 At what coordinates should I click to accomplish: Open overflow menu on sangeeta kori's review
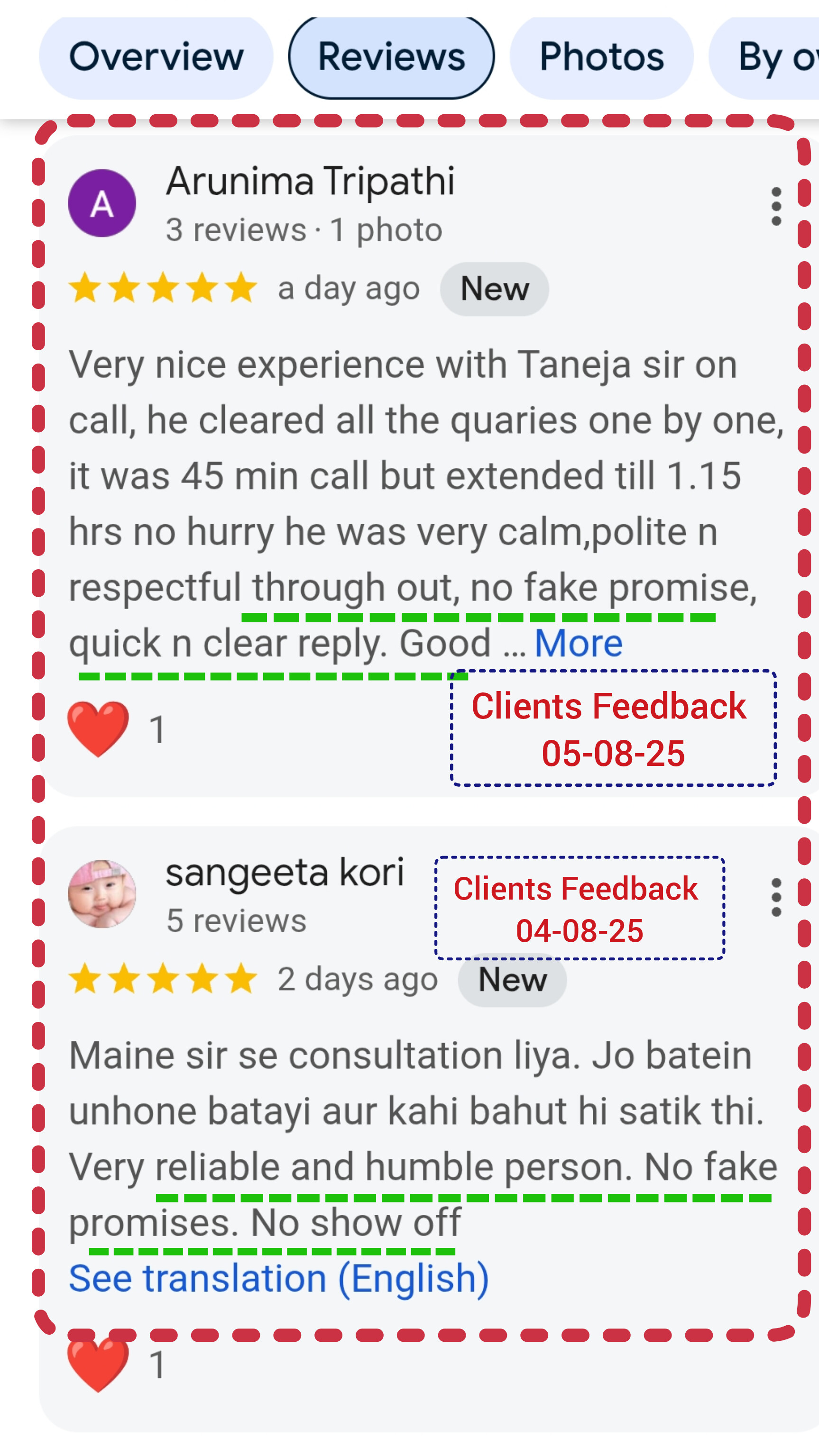(x=776, y=898)
